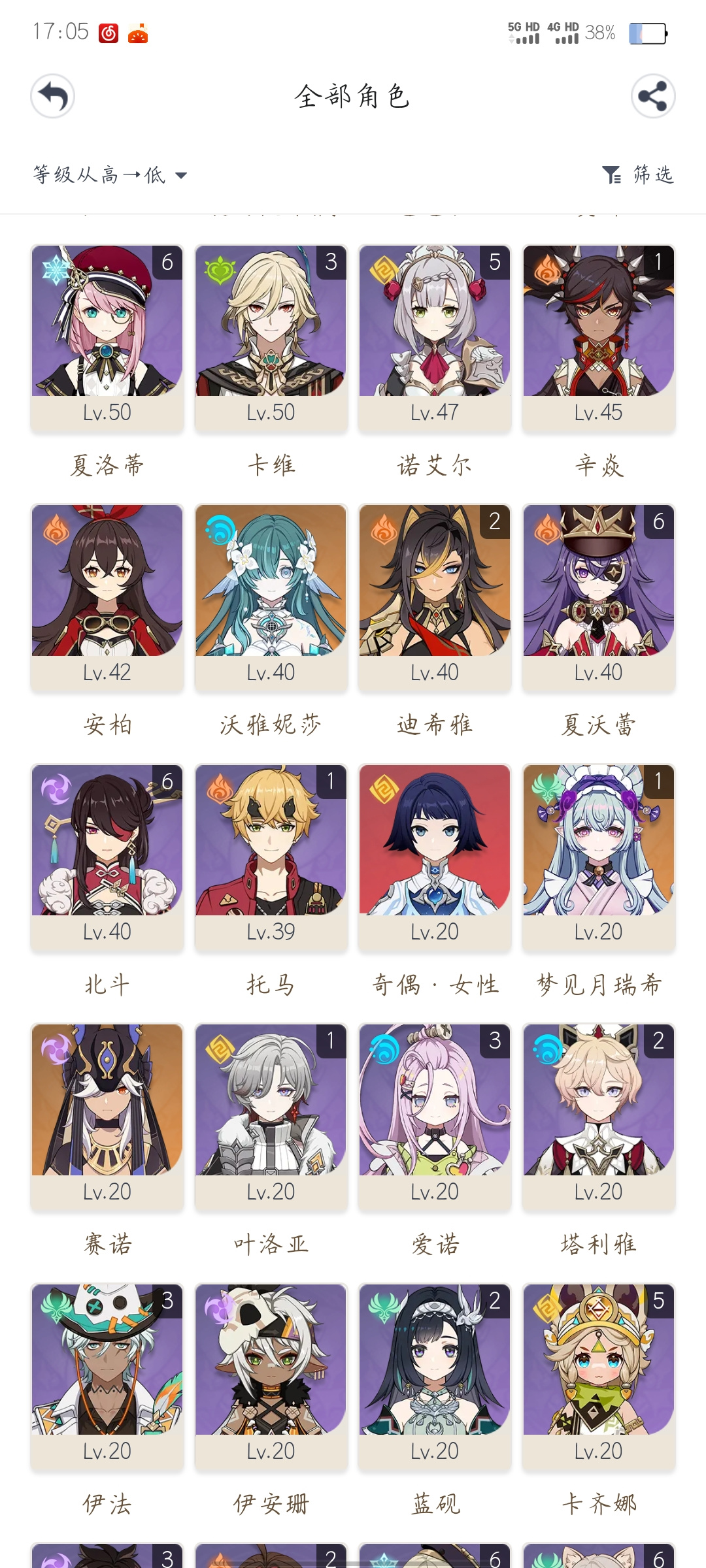Viewport: 706px width, 1568px height.
Task: Open the 筛选 filter
Action: tap(637, 175)
